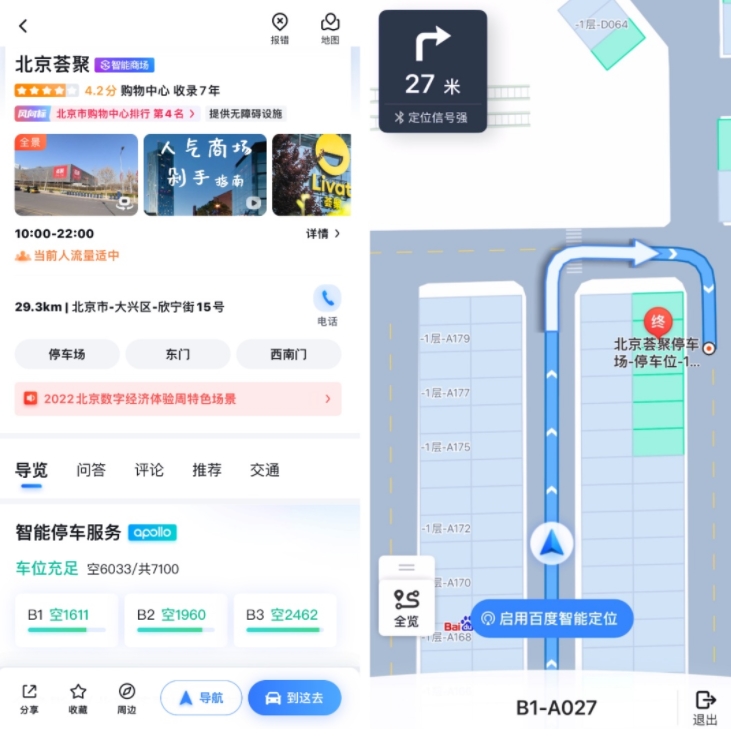Viewport: 731px width, 737px height.
Task: Share this place via 分享
Action: coord(30,698)
